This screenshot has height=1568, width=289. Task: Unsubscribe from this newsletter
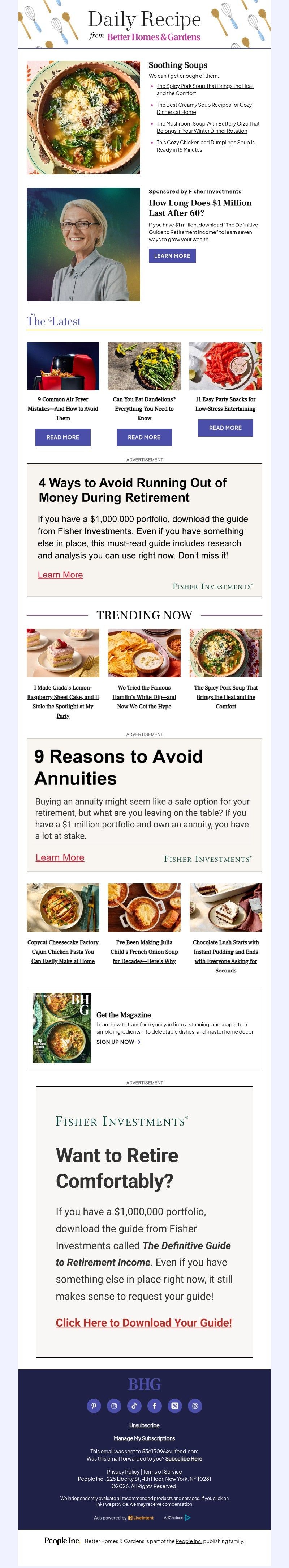144,1425
